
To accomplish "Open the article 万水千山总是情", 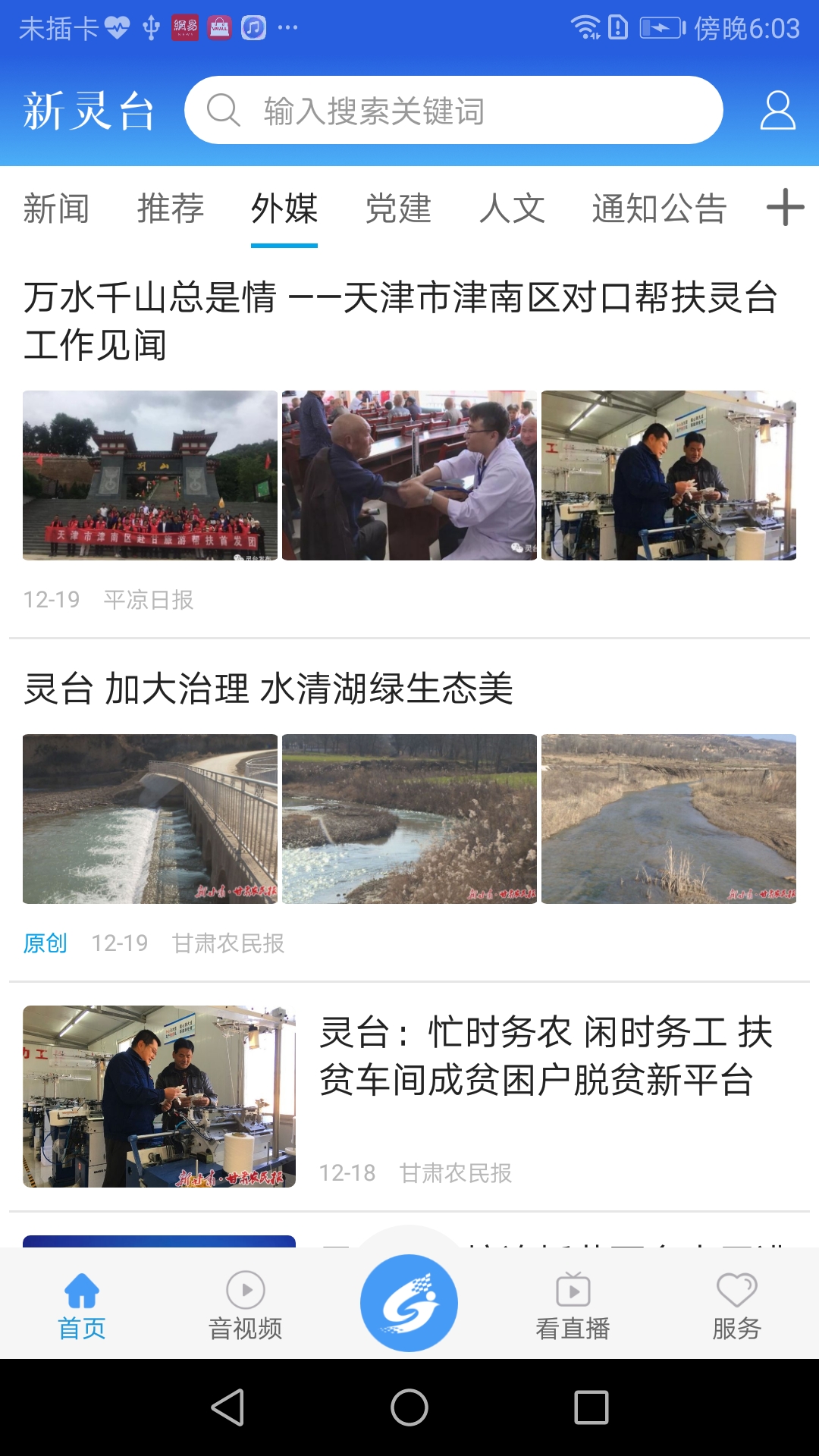I will click(x=400, y=320).
